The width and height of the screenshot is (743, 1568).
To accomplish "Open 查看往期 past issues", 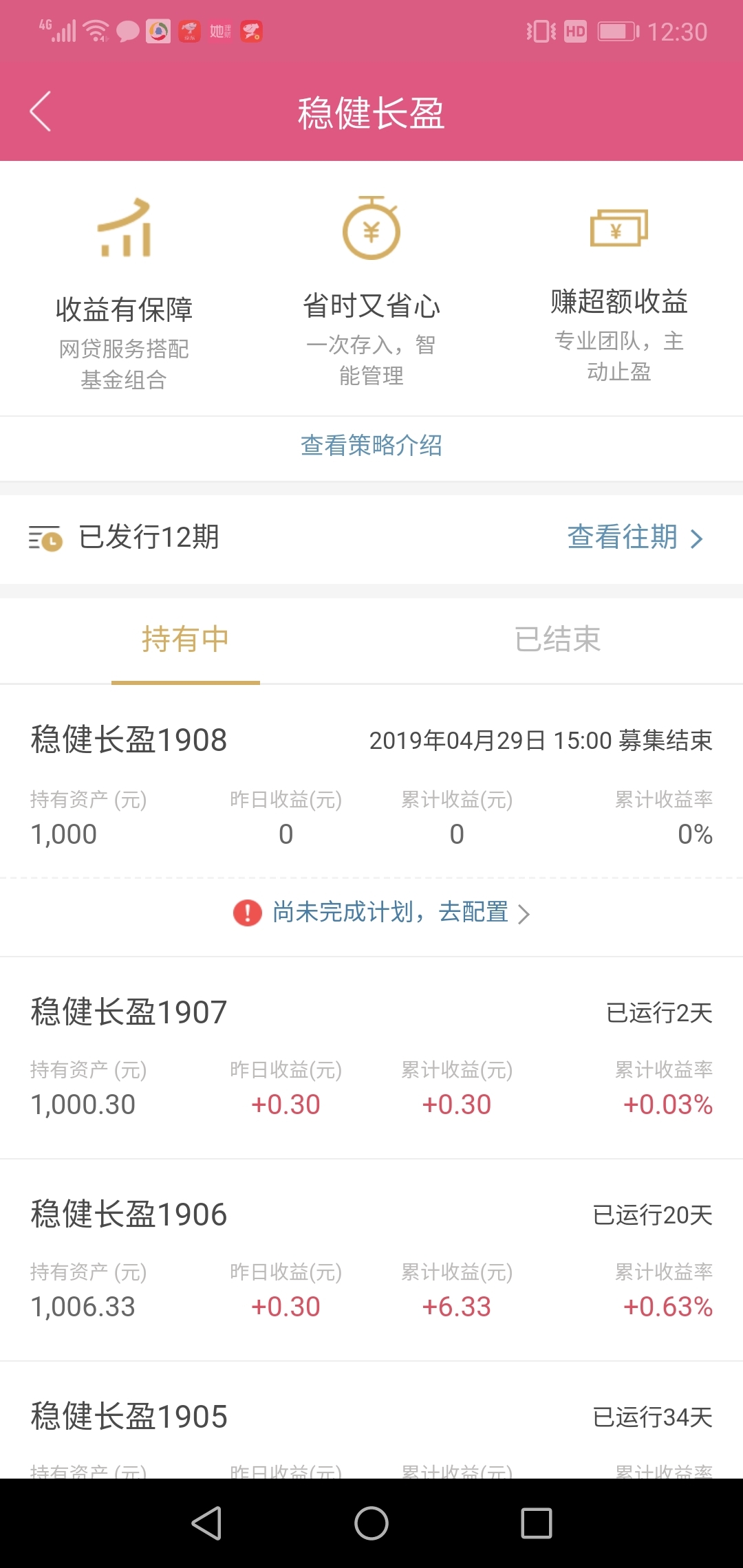I will pos(635,537).
